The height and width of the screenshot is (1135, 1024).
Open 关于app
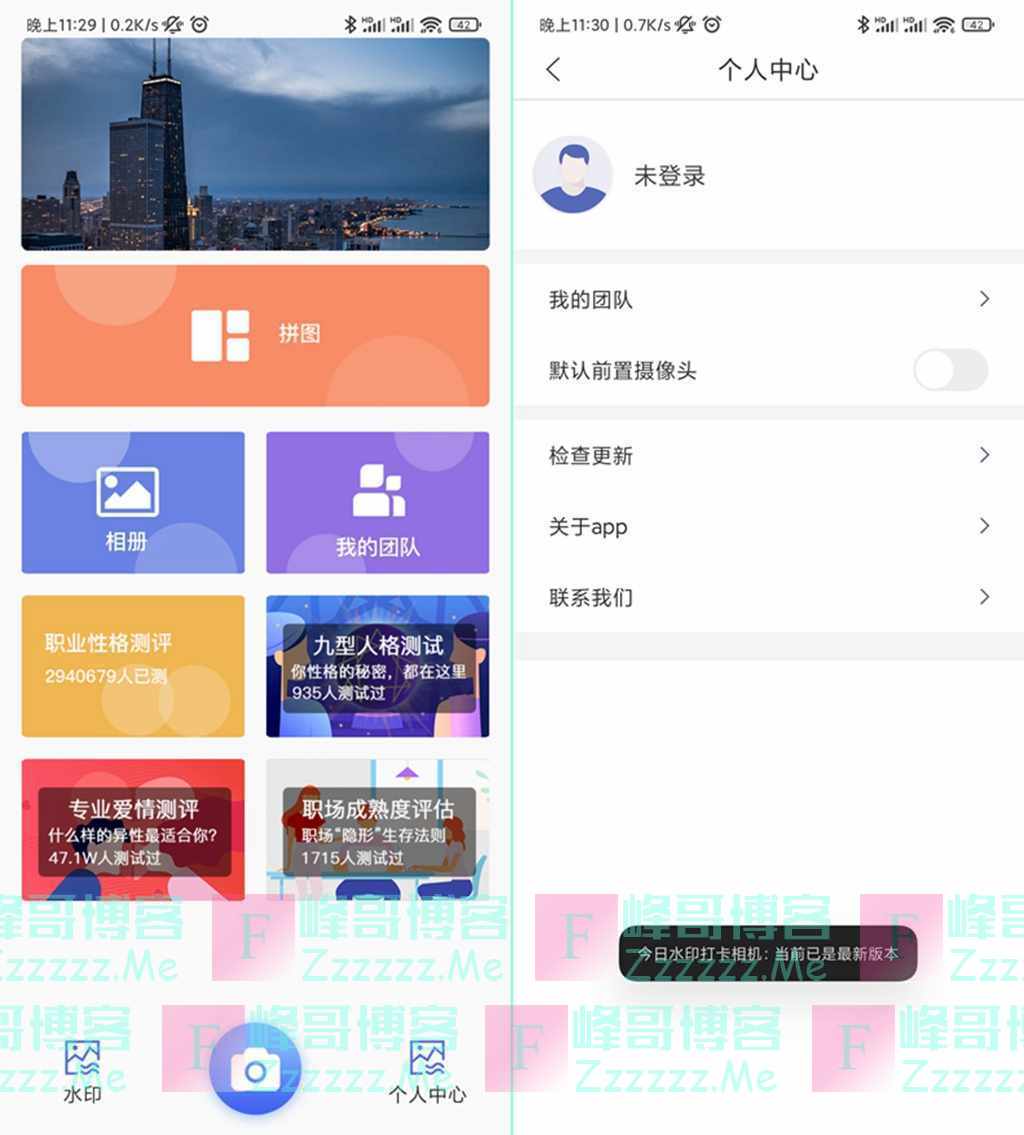(768, 527)
